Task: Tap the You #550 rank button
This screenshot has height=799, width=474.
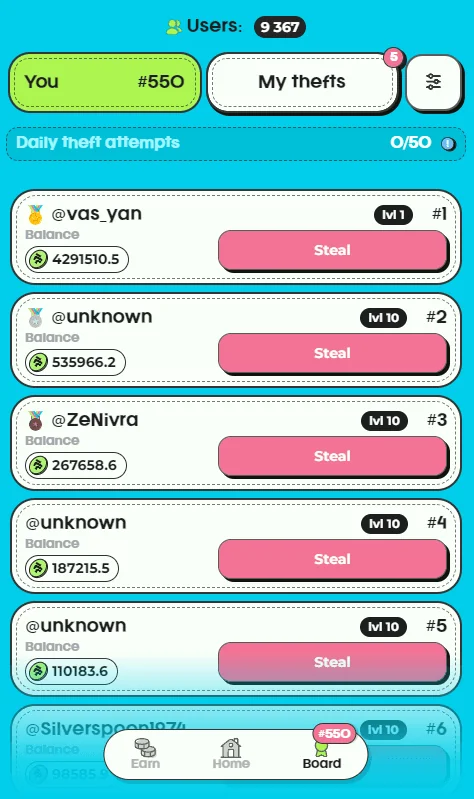Action: (104, 82)
